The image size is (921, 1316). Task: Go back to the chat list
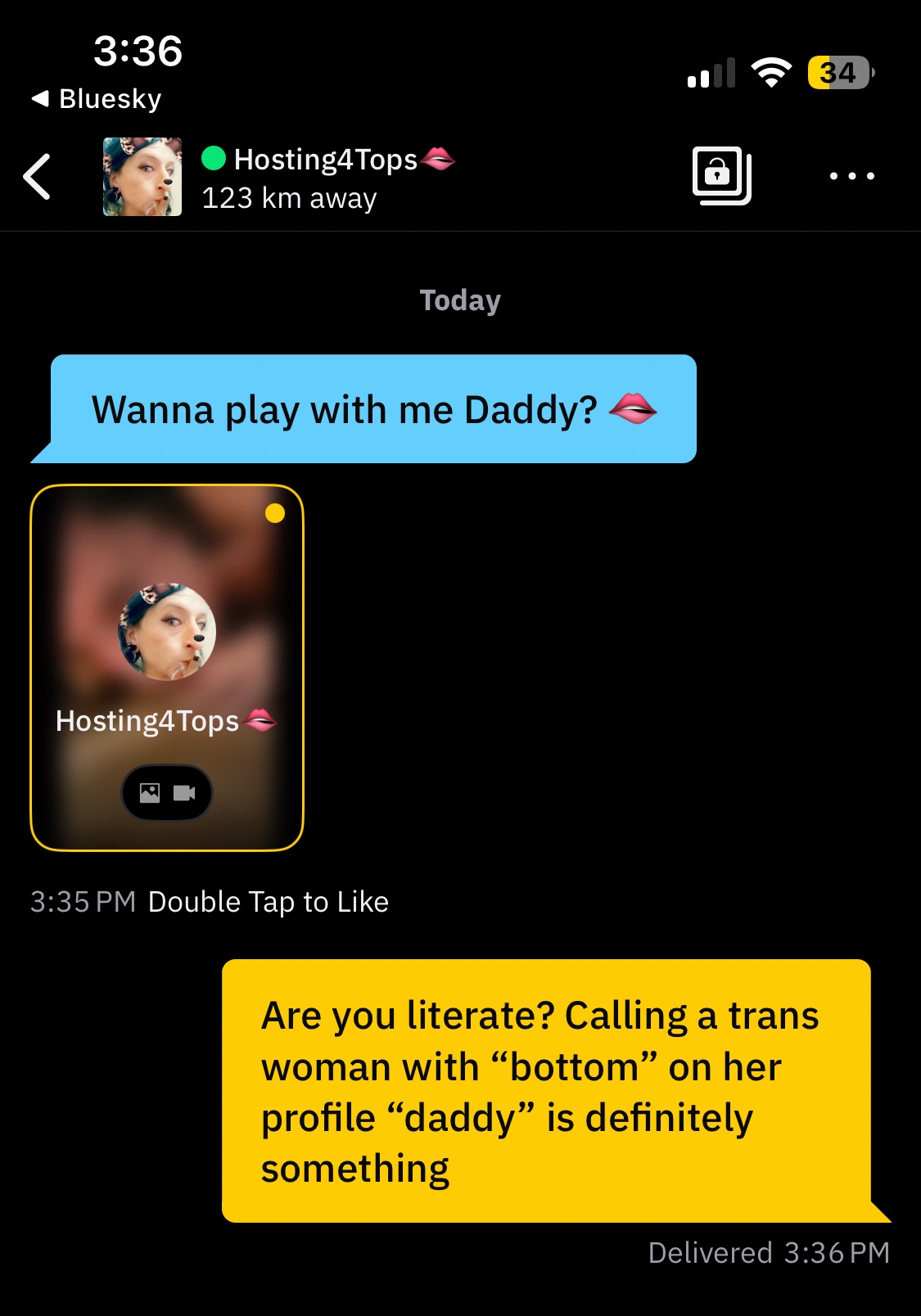coord(38,177)
